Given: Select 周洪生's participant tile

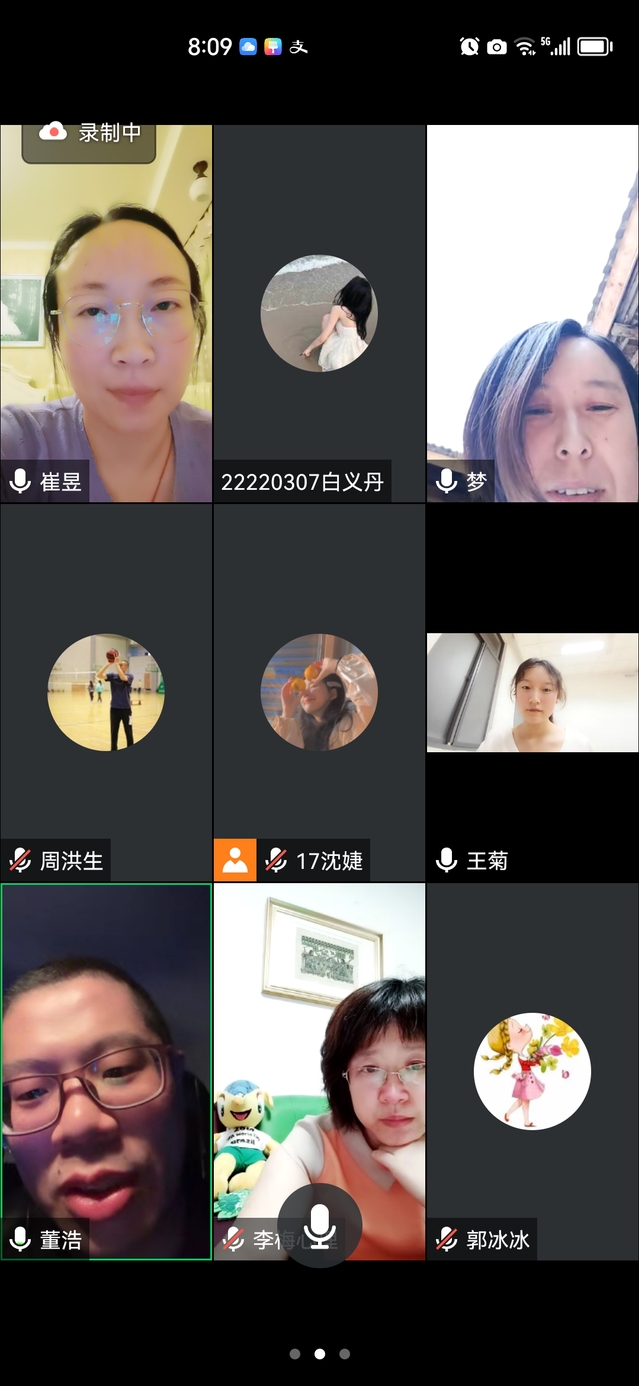Looking at the screenshot, I should pyautogui.click(x=106, y=693).
